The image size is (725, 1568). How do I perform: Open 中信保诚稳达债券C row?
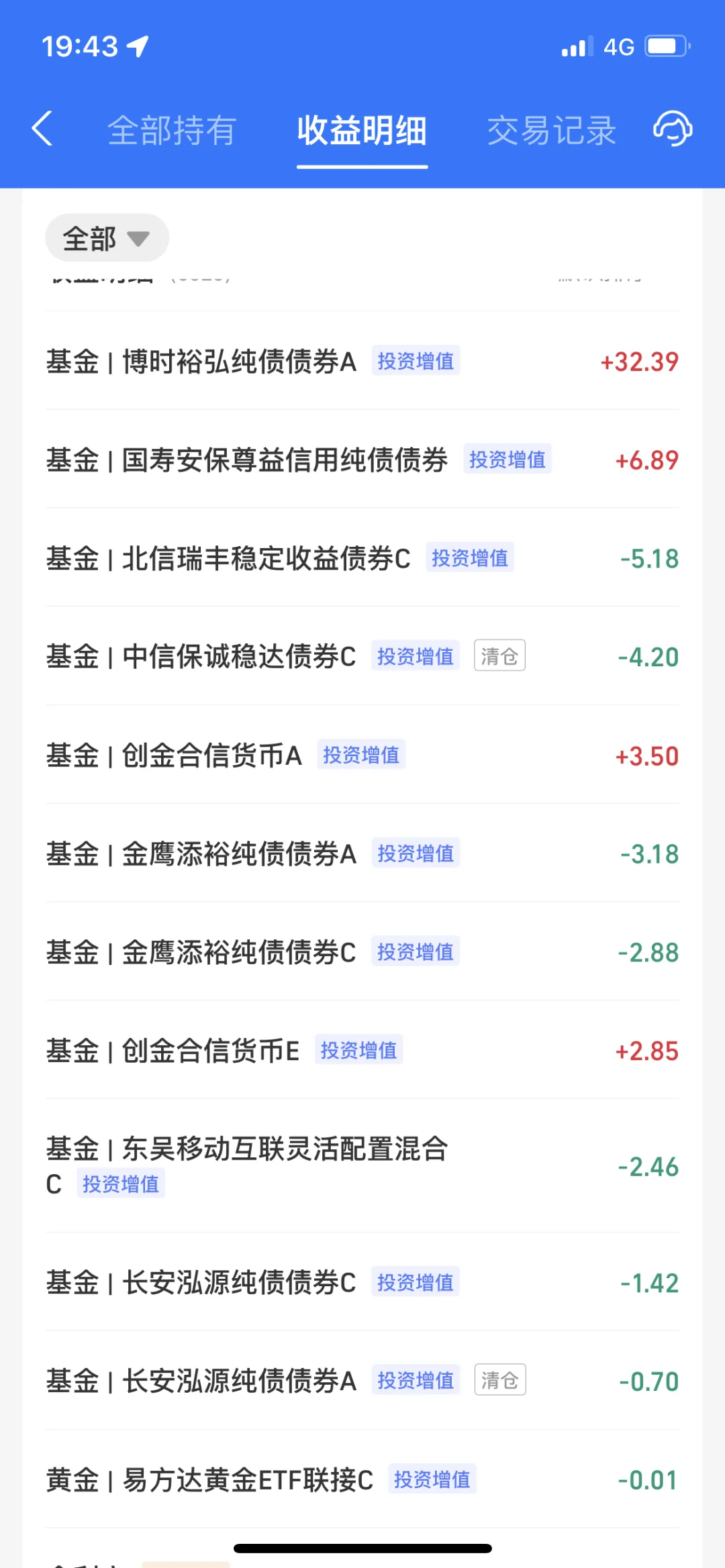[362, 657]
